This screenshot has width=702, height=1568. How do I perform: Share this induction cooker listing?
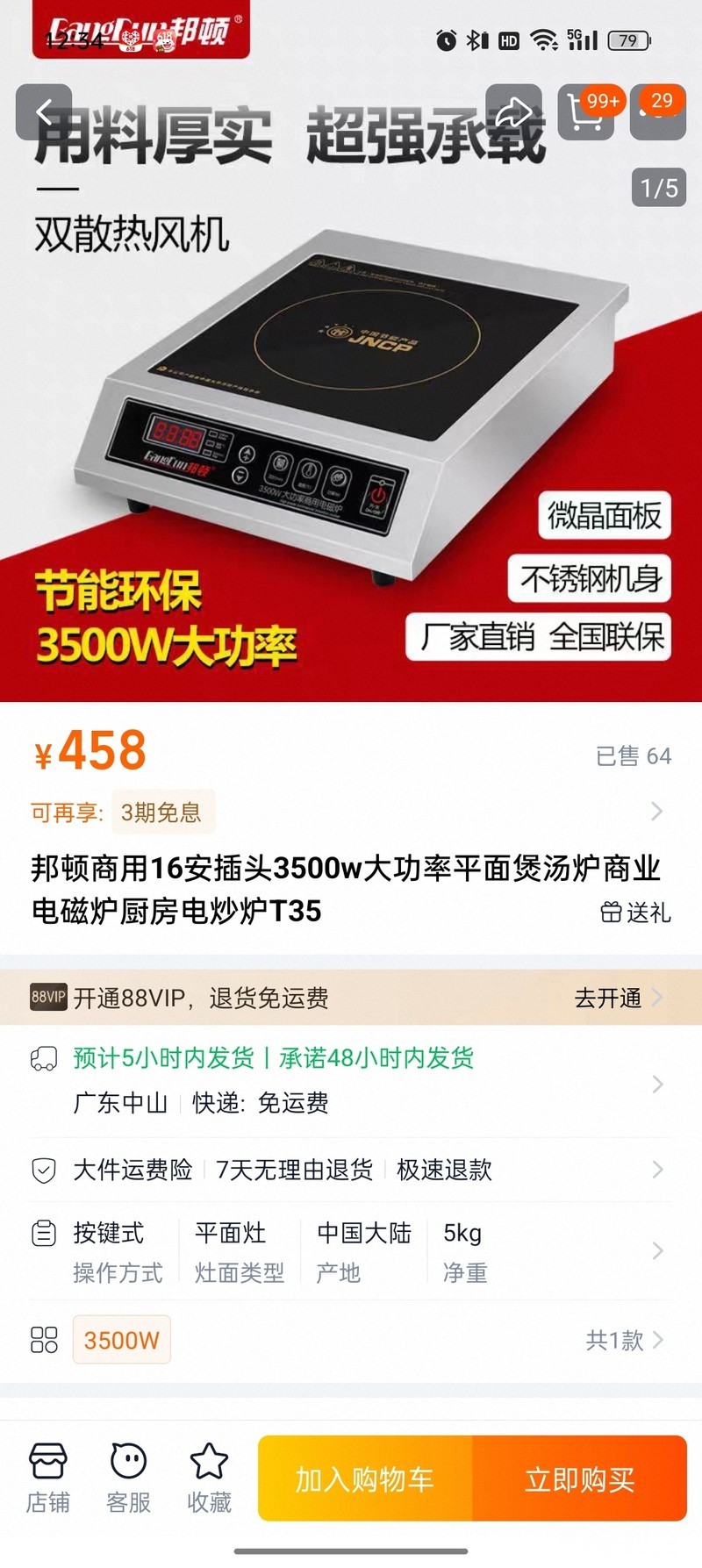tap(513, 112)
